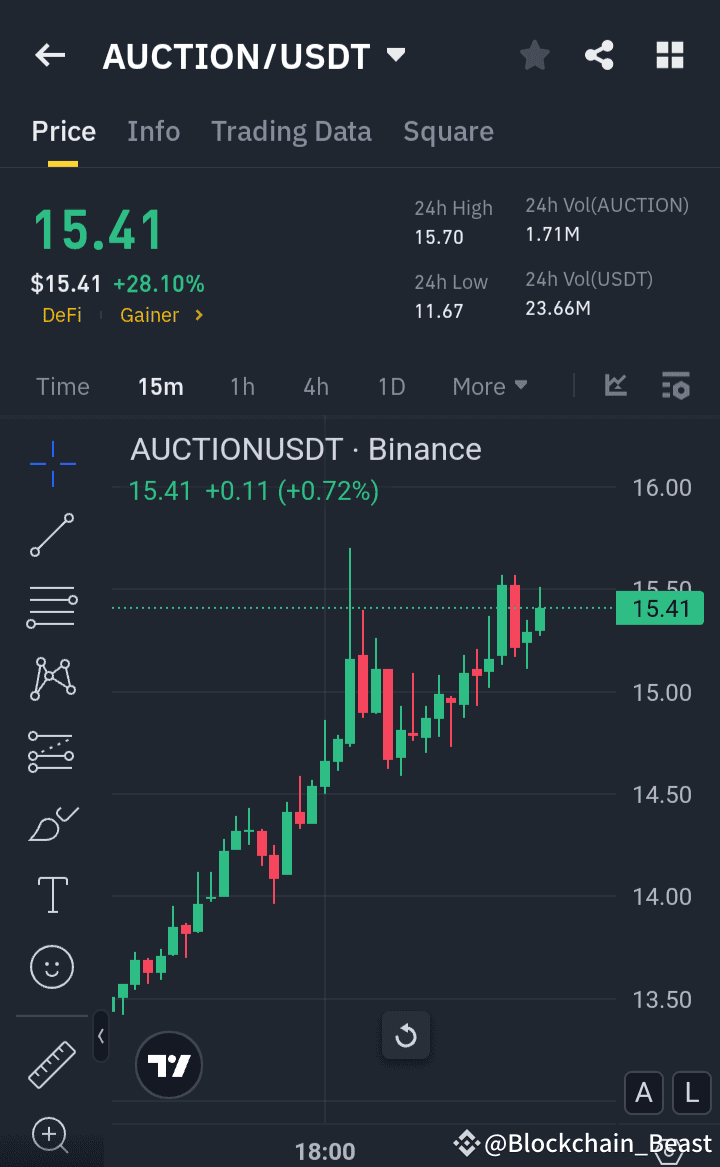
Task: Select the trend line drawing tool
Action: pos(51,535)
